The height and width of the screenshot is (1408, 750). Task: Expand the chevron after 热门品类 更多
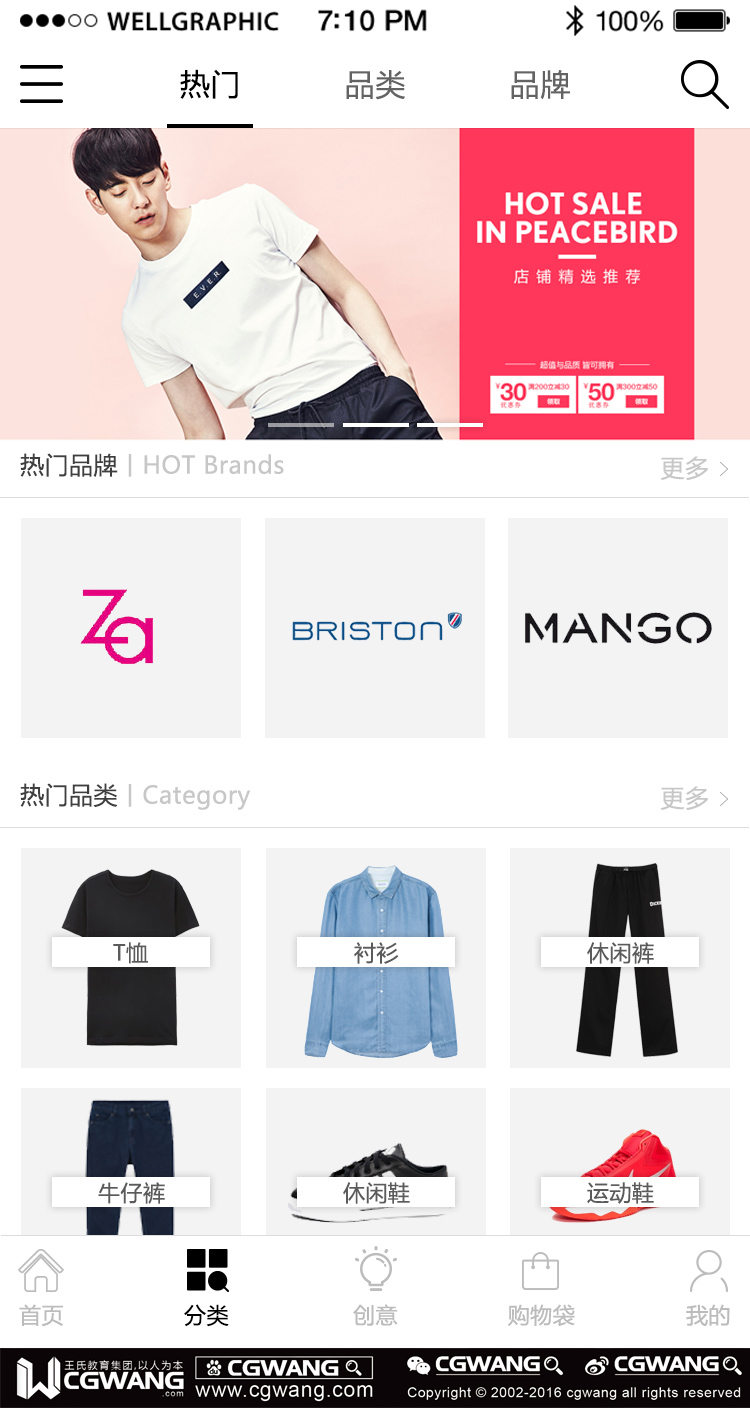(723, 797)
